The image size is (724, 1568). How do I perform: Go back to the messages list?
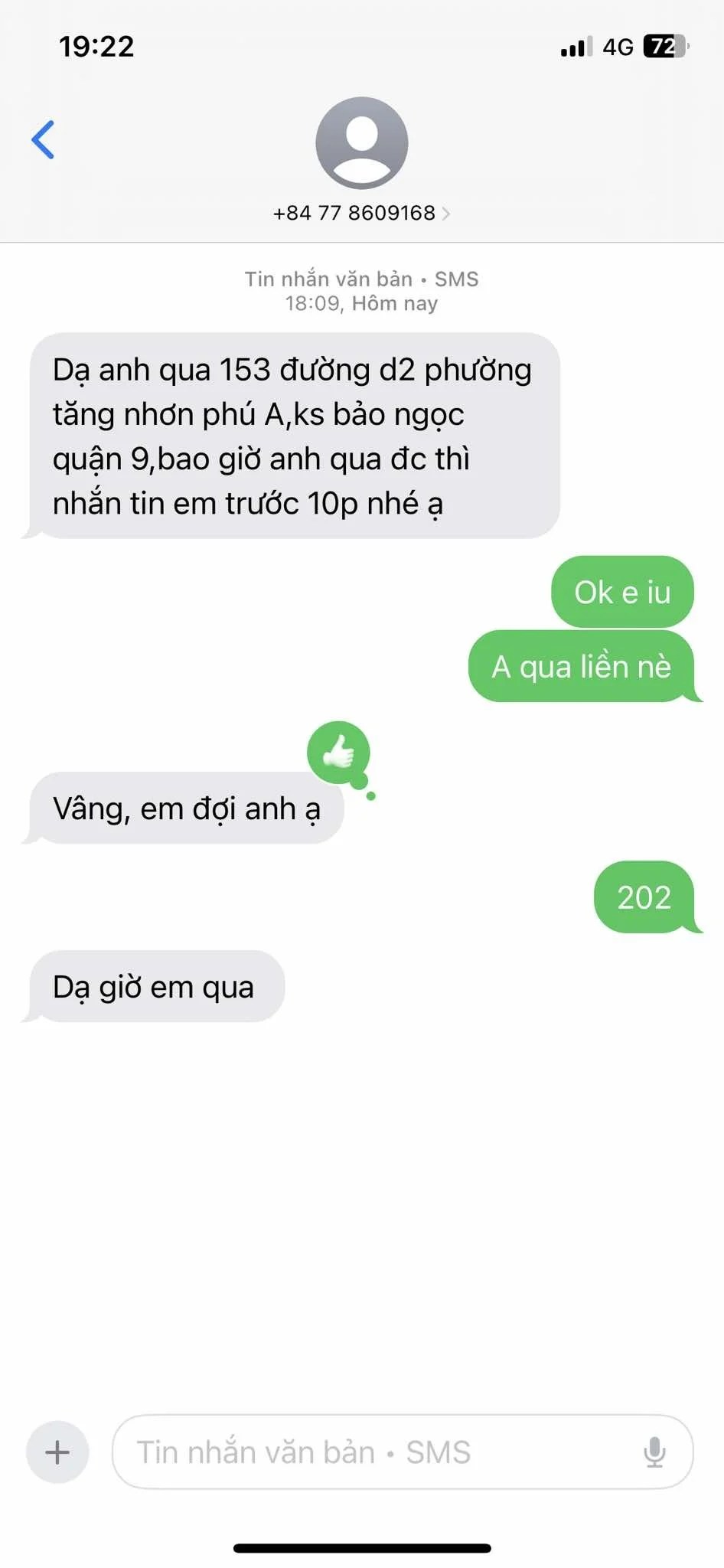(x=44, y=140)
